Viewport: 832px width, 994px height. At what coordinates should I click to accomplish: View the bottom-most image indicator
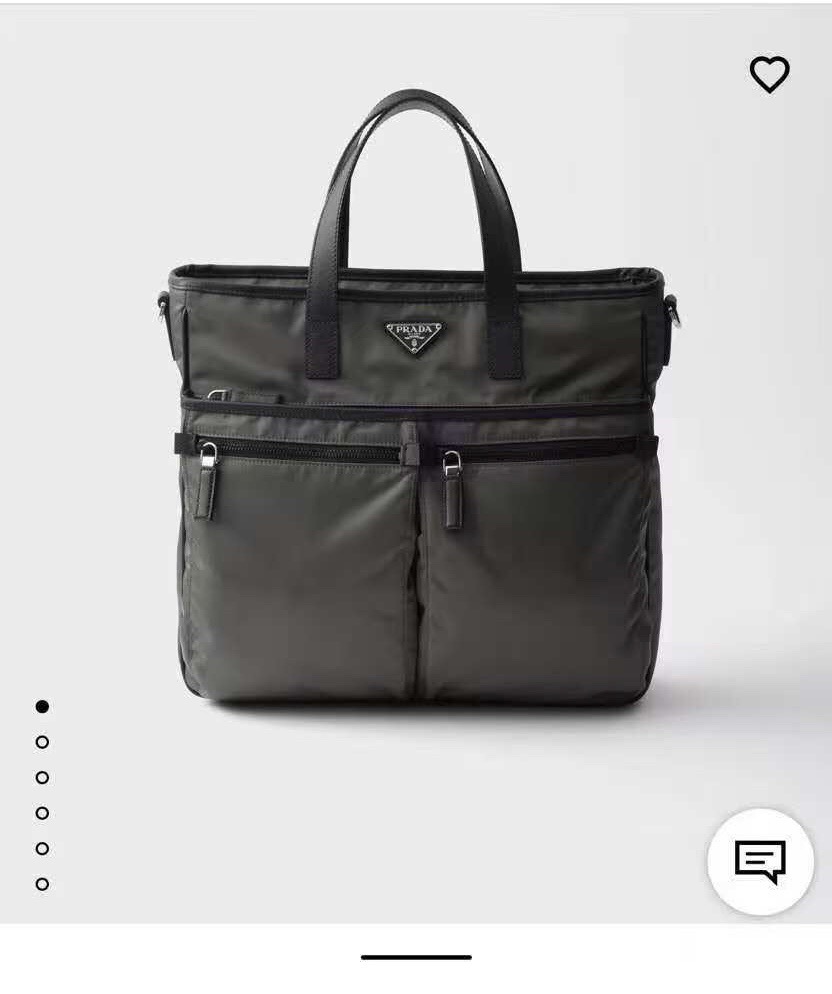coord(41,884)
